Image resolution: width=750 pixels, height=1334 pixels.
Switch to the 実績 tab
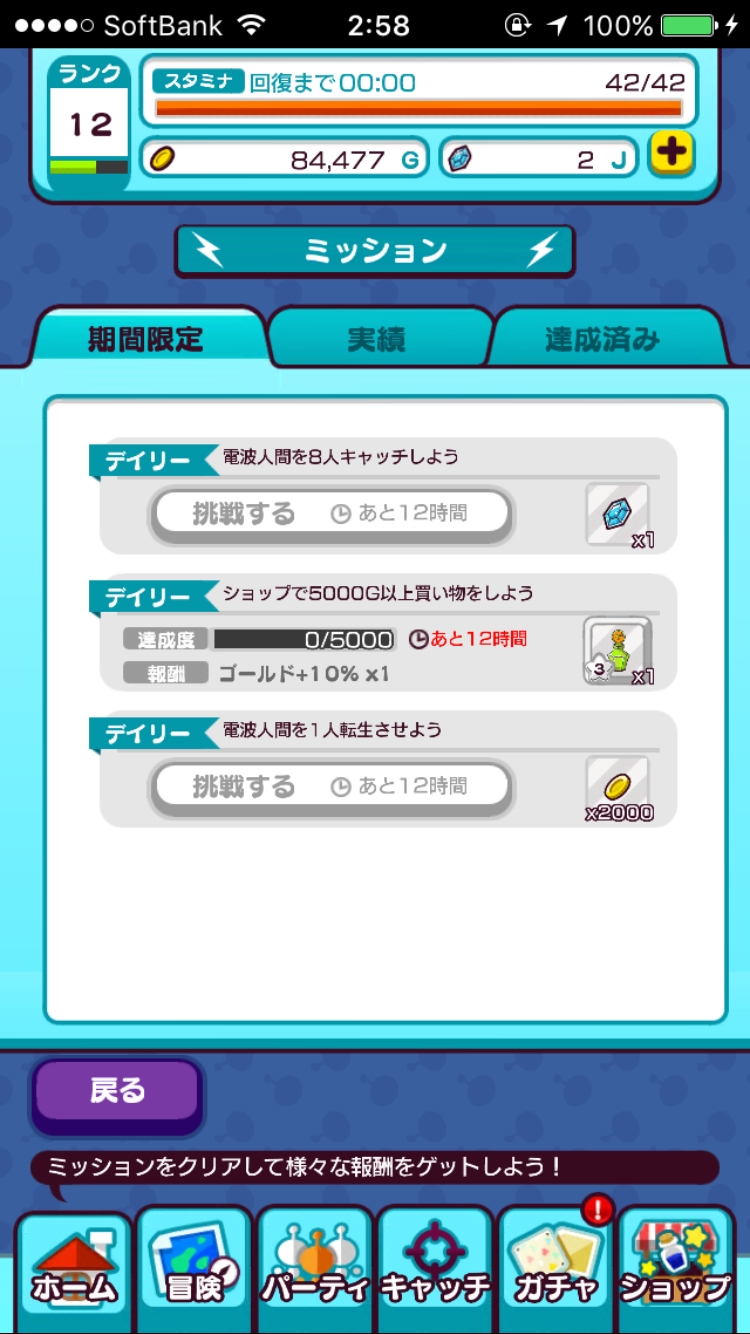tap(377, 339)
